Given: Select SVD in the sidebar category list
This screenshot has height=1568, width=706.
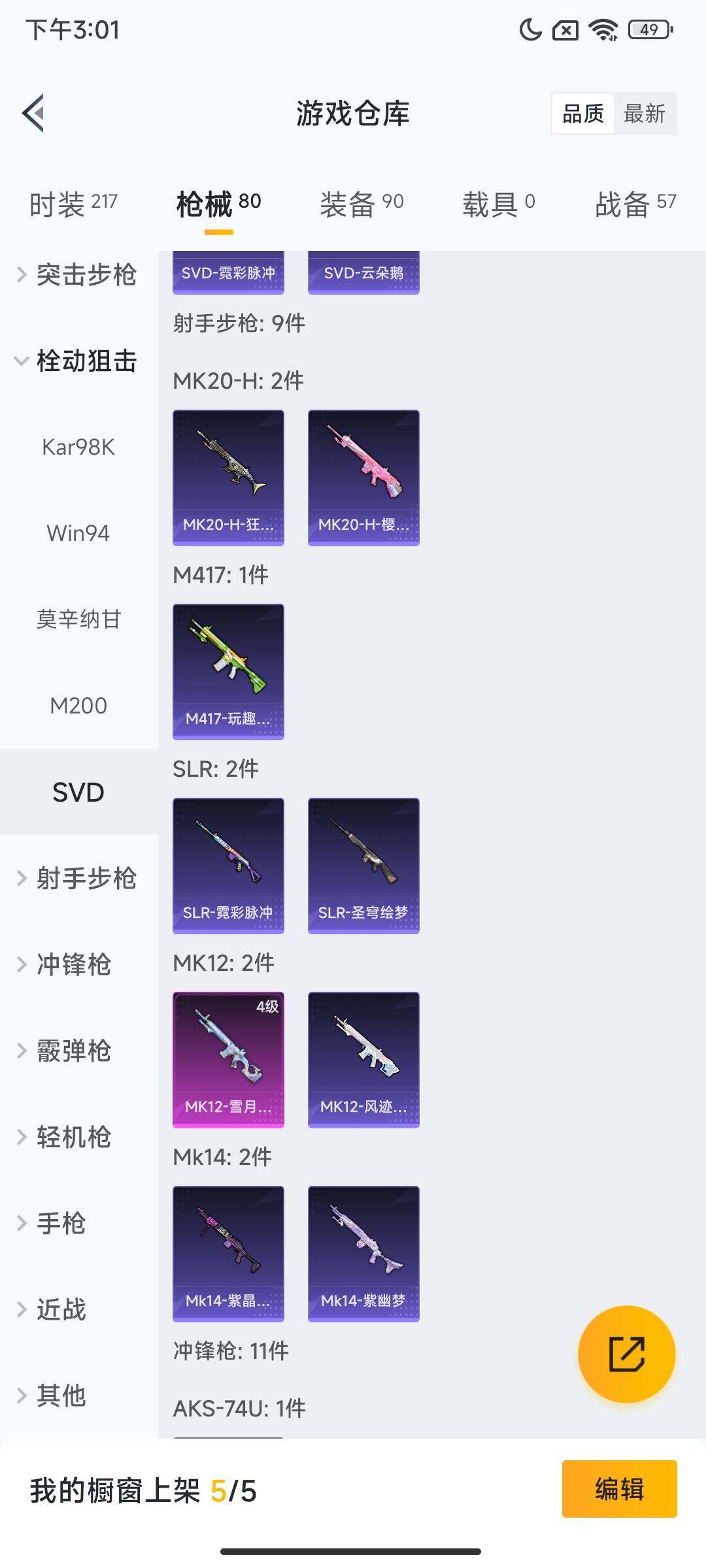Looking at the screenshot, I should point(78,792).
